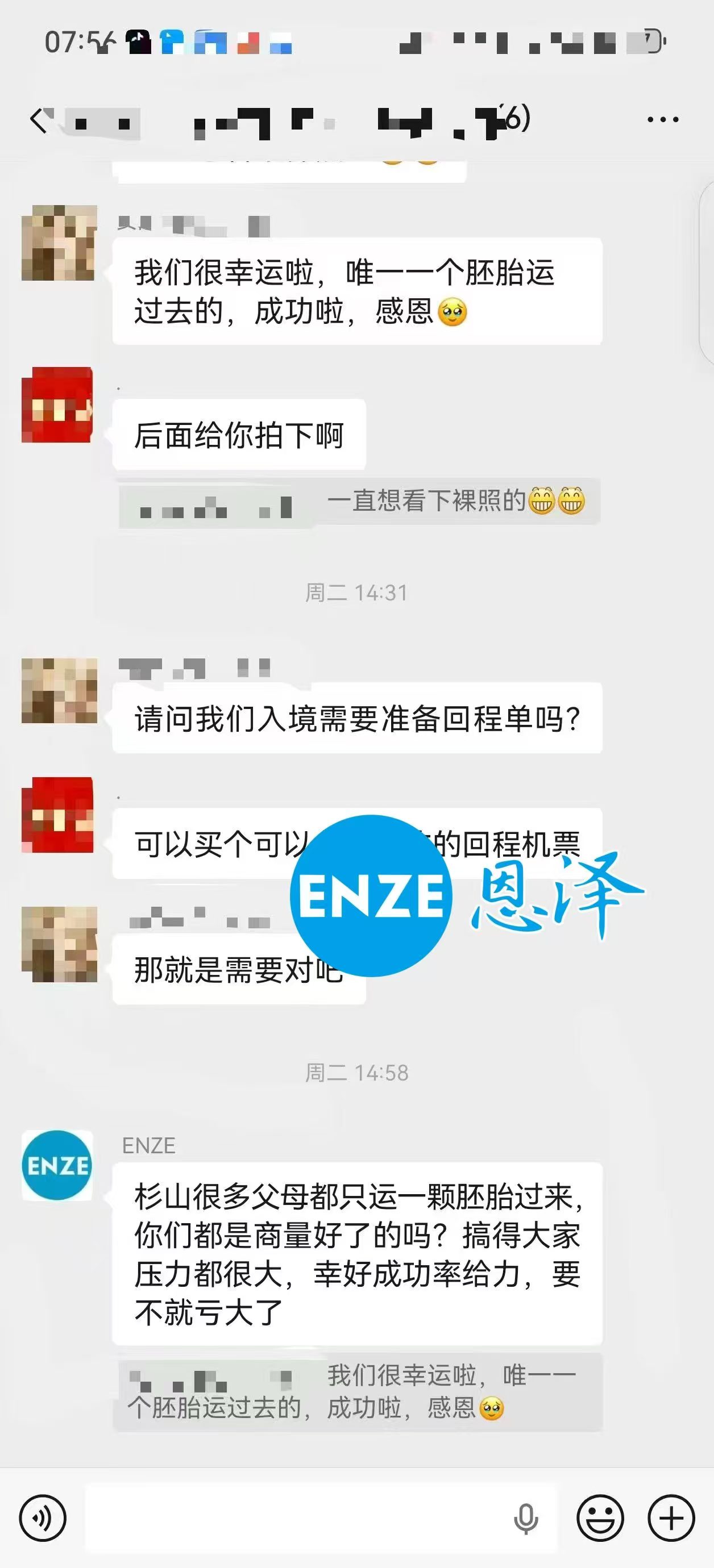Open the emoji picker smiley icon
This screenshot has width=714, height=1568.
point(600,1518)
